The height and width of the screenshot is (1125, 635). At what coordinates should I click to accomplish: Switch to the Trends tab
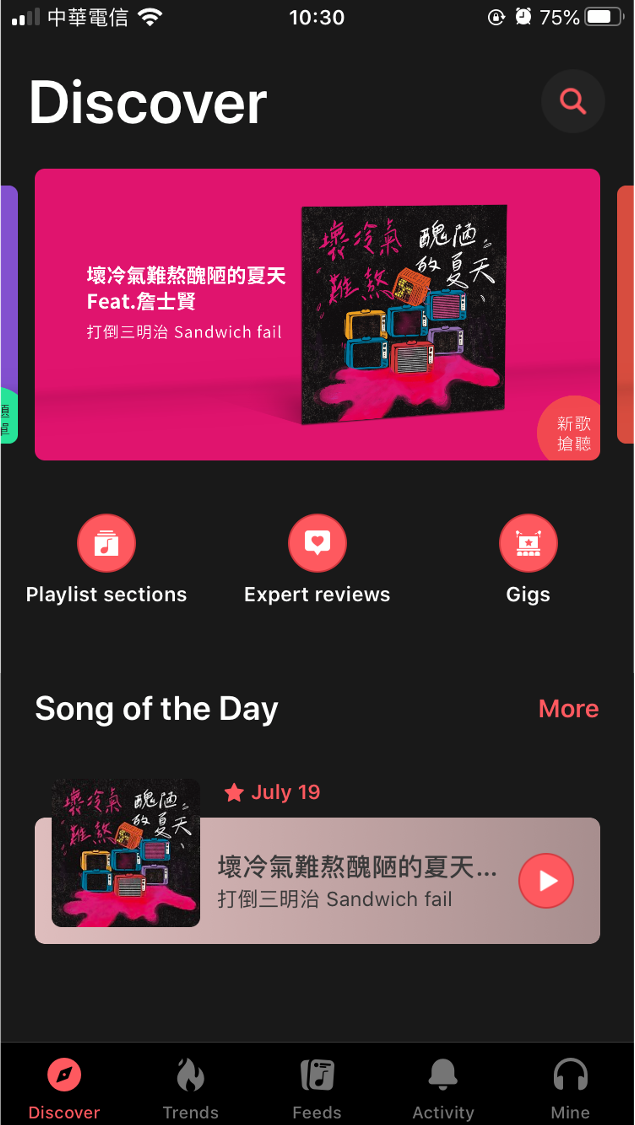tap(190, 1088)
